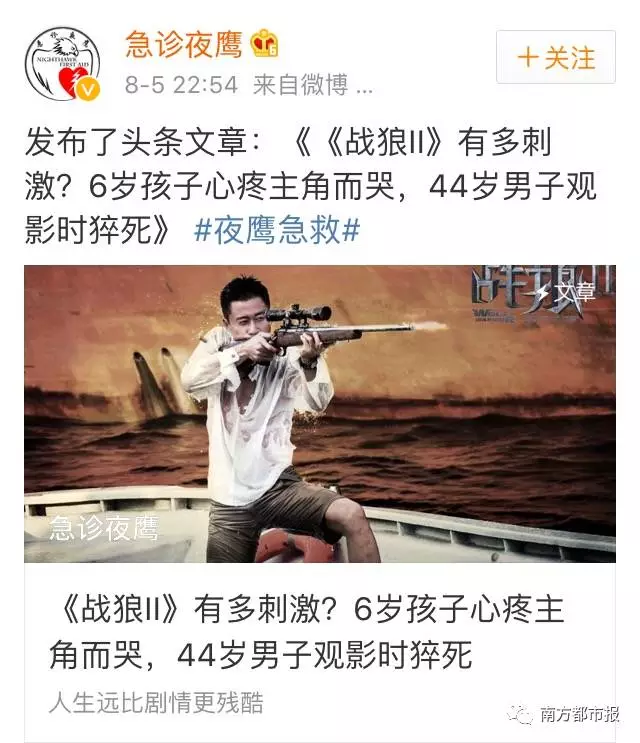The height and width of the screenshot is (743, 640).
Task: Follow the 急诊夜鹰 account
Action: pyautogui.click(x=556, y=57)
